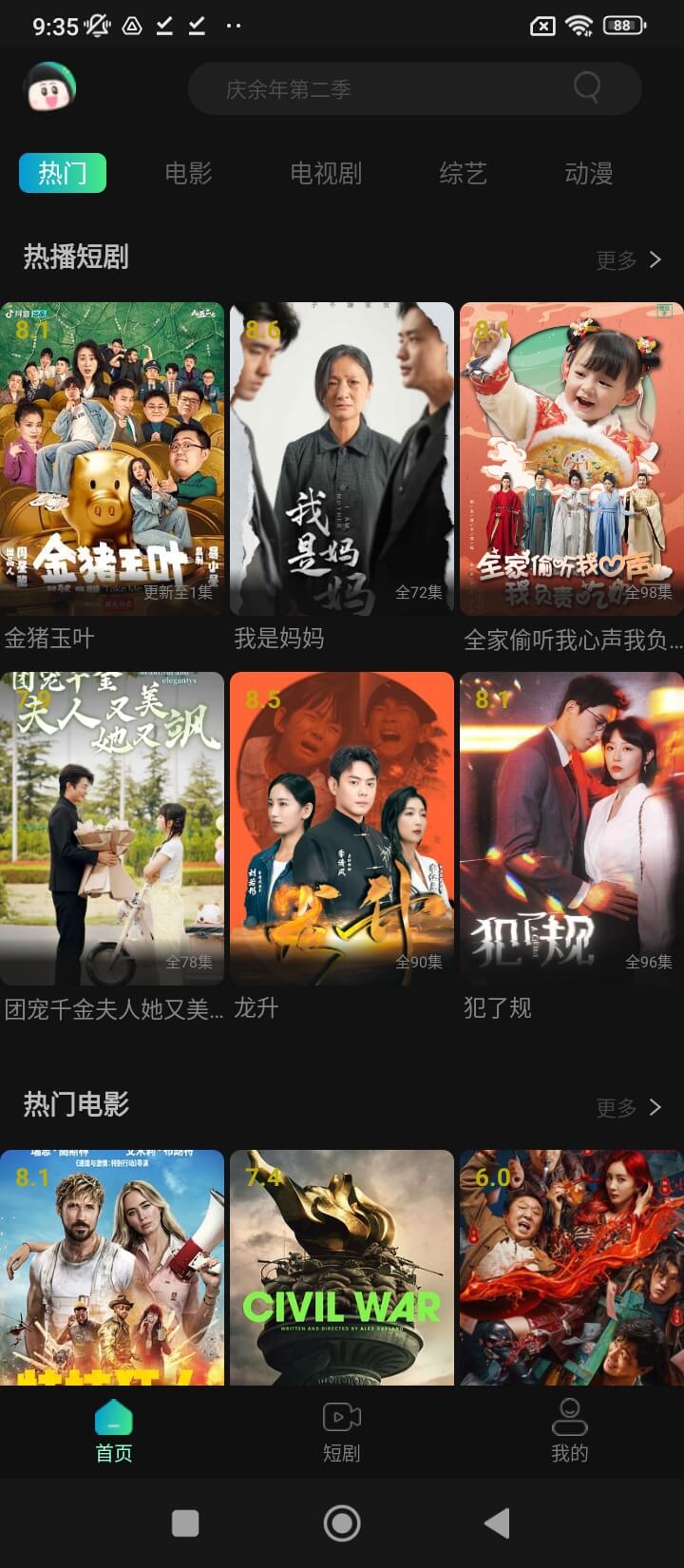Tap the system back button
Viewport: 684px width, 1568px height.
pyautogui.click(x=498, y=1523)
